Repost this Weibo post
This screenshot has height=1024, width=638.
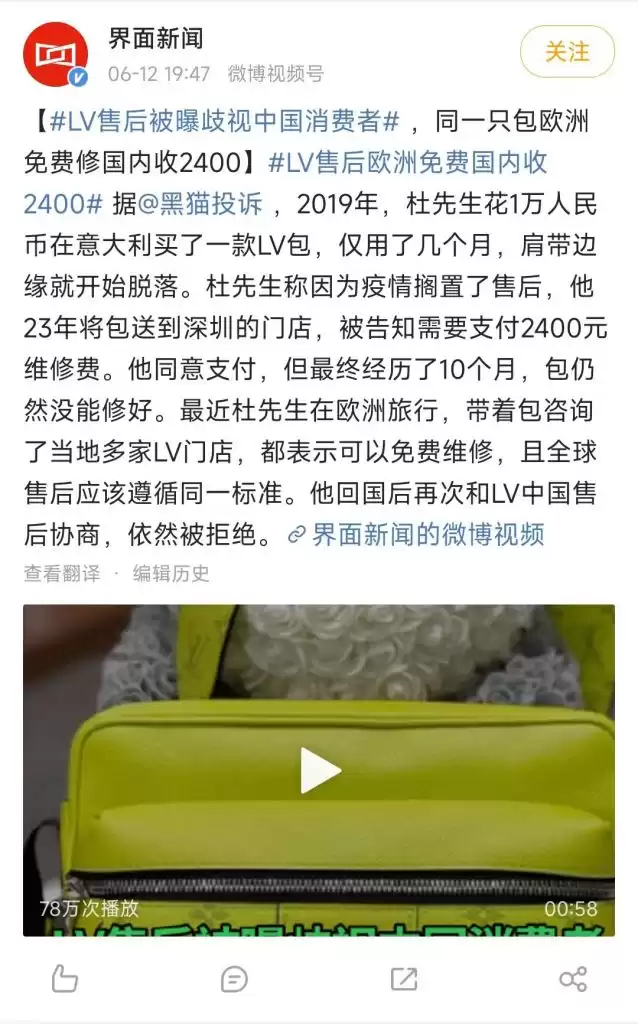(404, 978)
